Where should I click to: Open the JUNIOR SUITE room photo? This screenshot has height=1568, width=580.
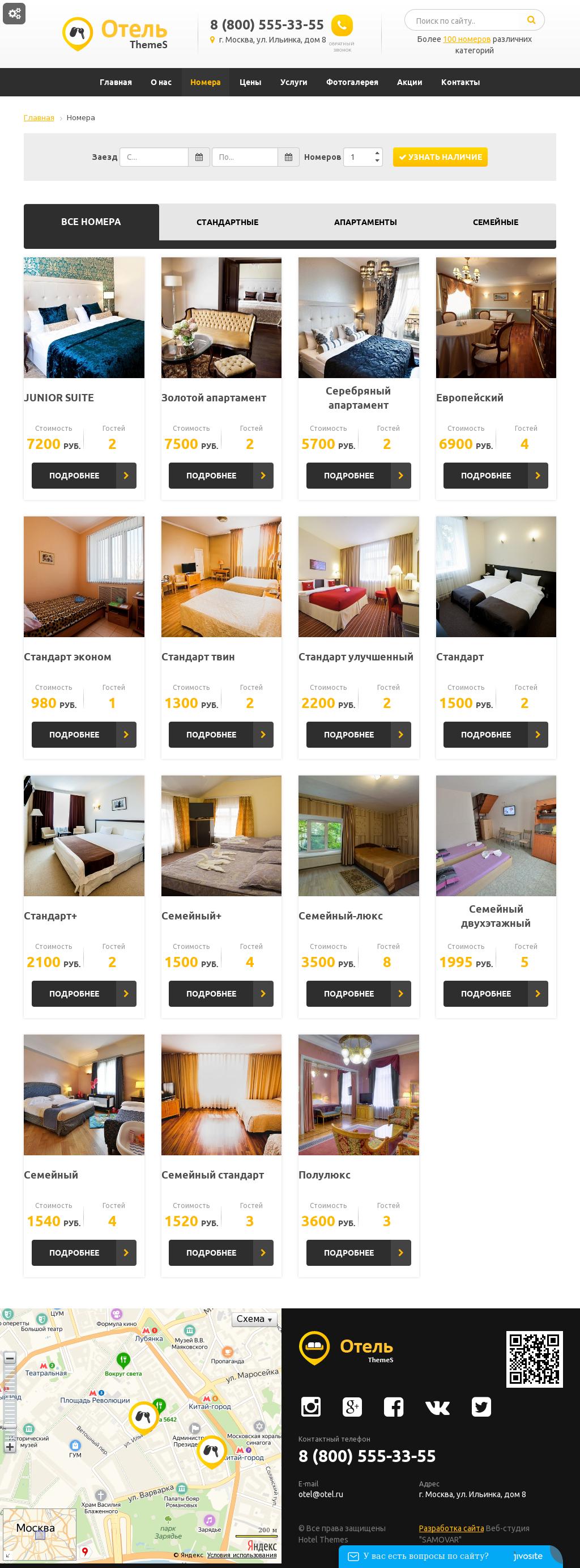84,317
